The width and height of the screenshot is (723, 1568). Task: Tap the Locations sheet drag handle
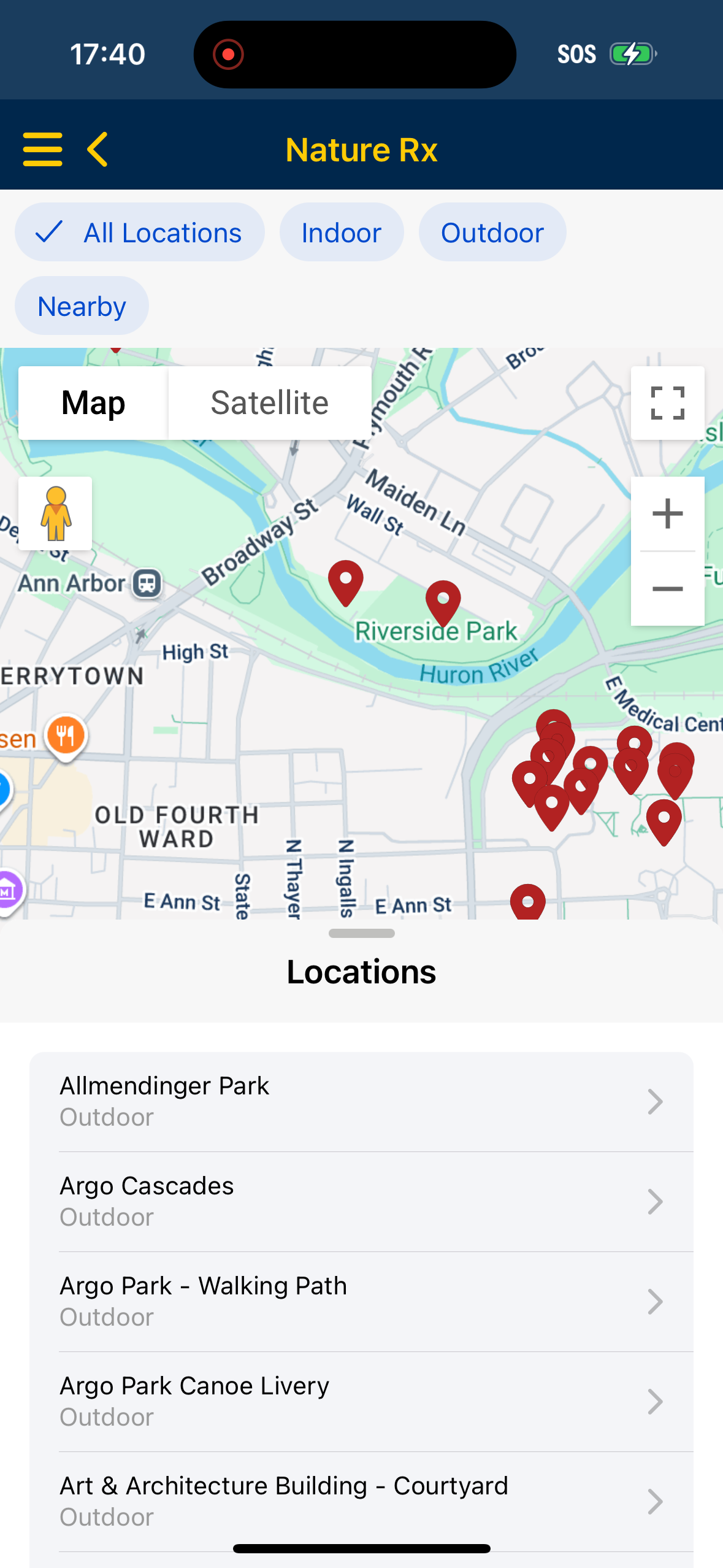pyautogui.click(x=361, y=934)
